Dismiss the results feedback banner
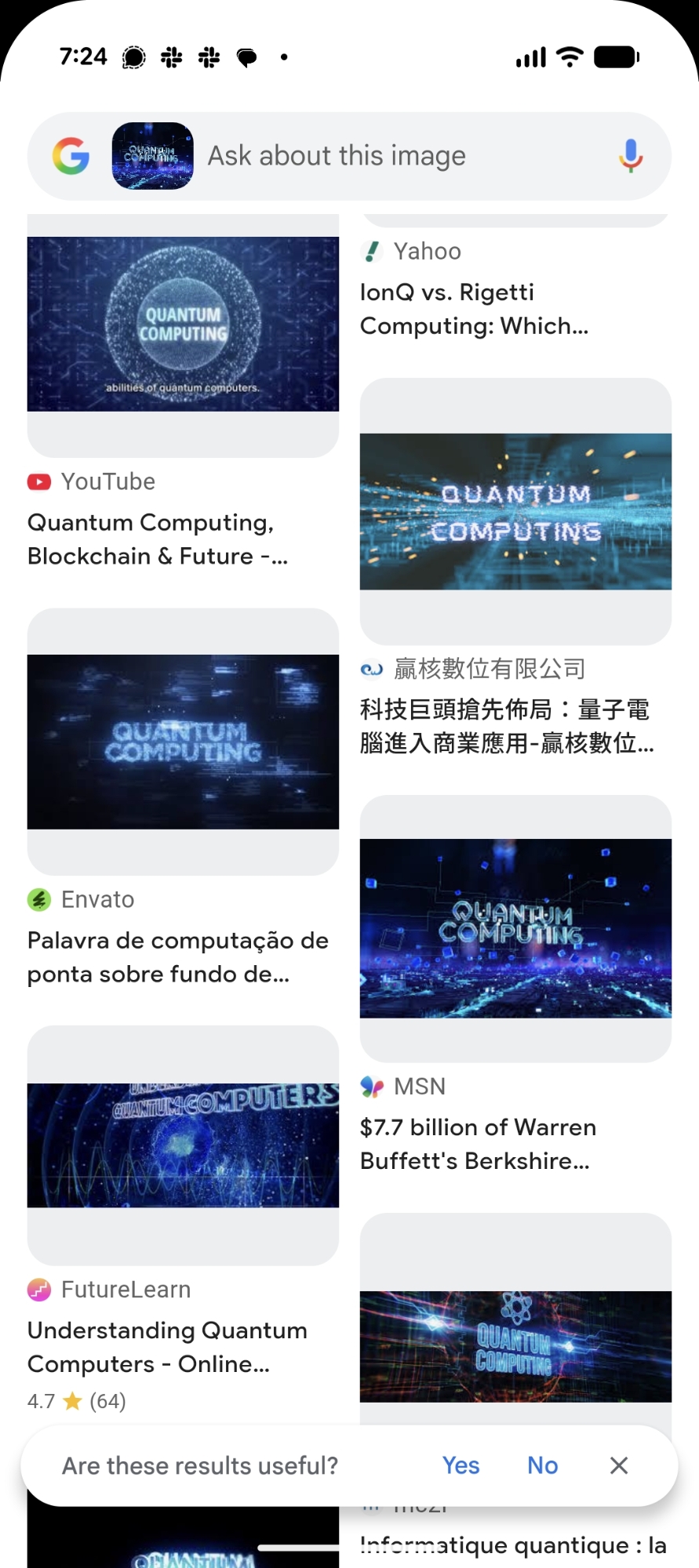 click(619, 1465)
